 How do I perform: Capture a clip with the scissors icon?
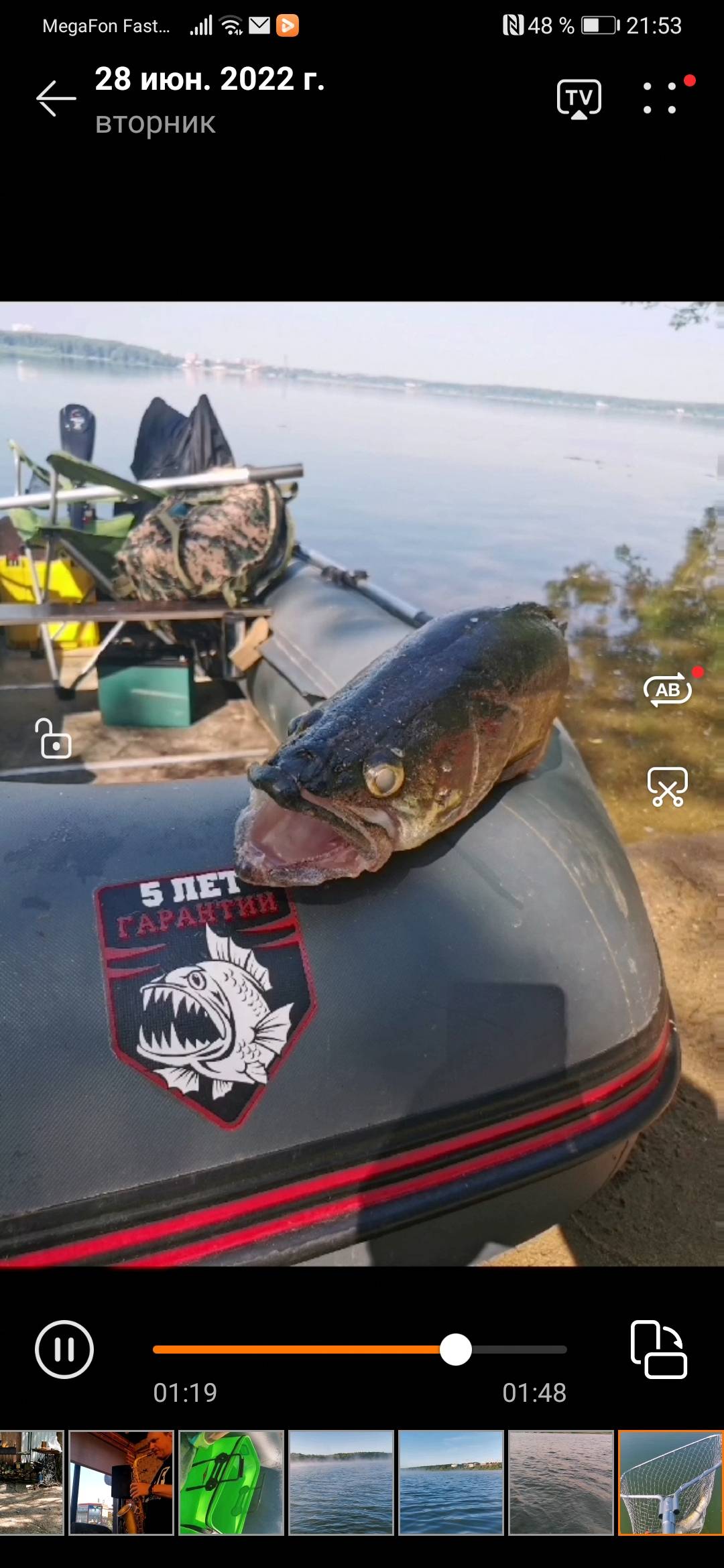click(667, 786)
